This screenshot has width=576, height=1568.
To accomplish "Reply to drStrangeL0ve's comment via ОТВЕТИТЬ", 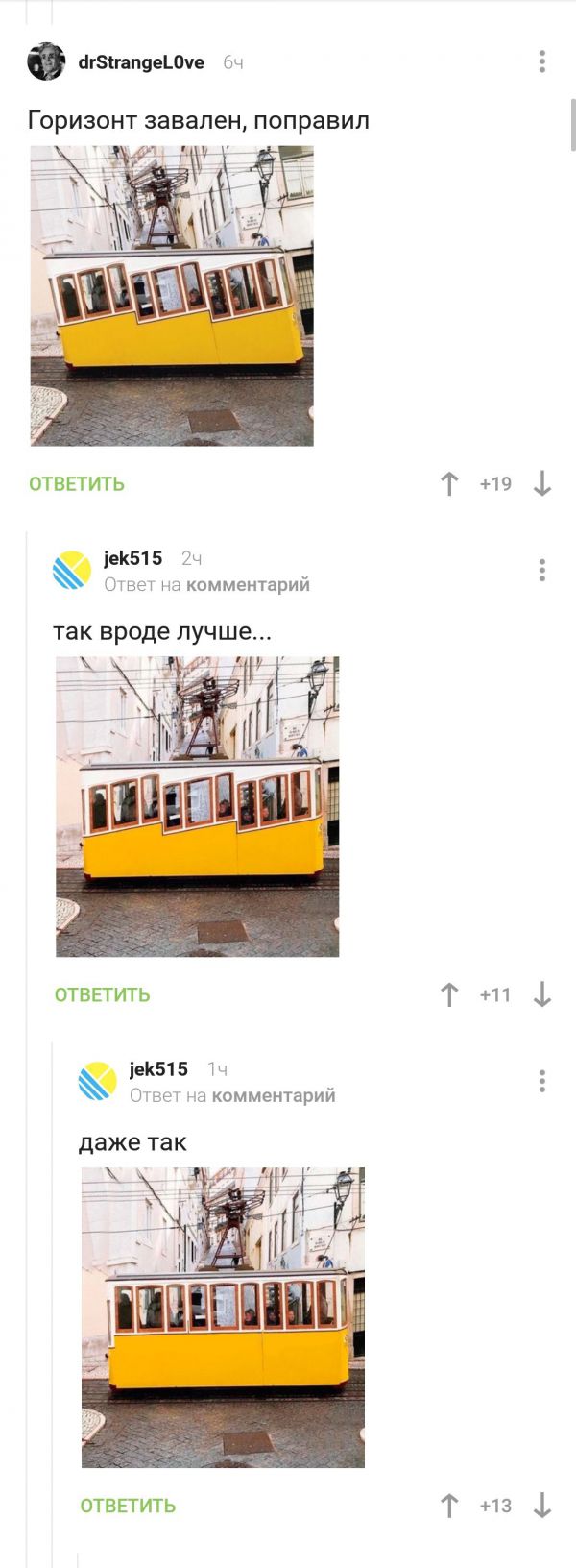I will [77, 484].
